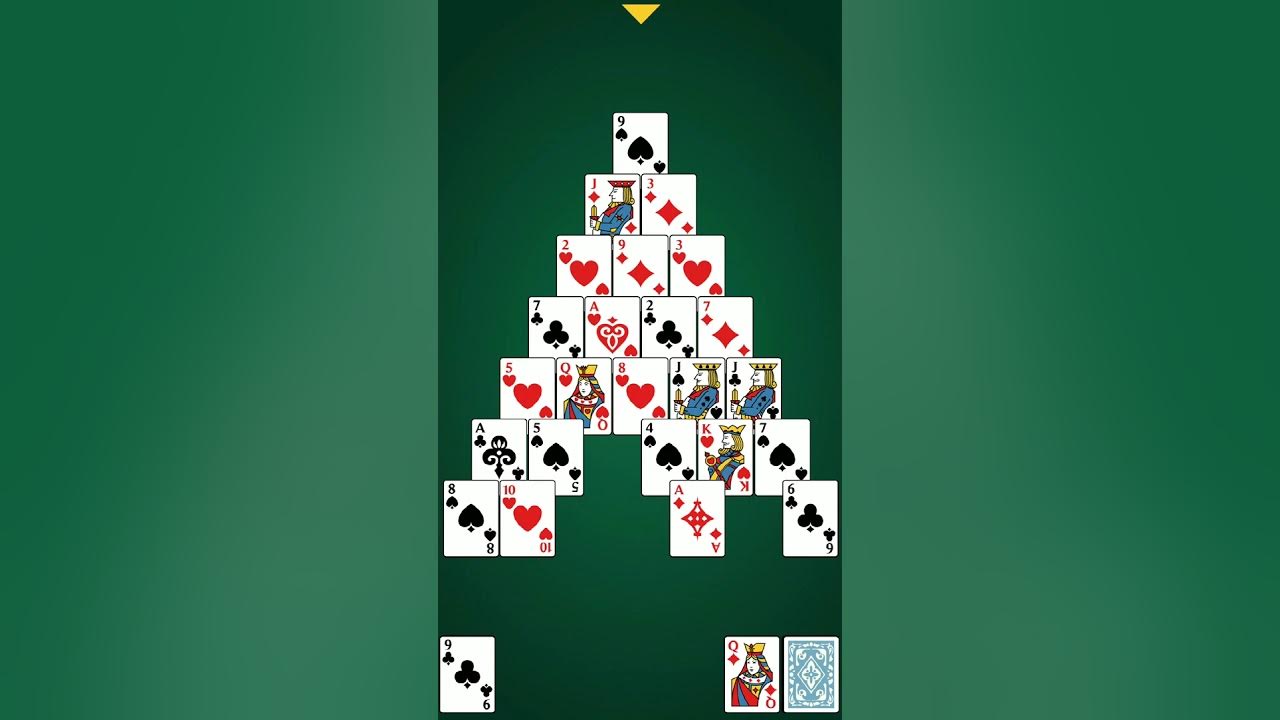Pick the 10 of hearts card
Viewport: 1280px width, 720px height.
tap(527, 519)
